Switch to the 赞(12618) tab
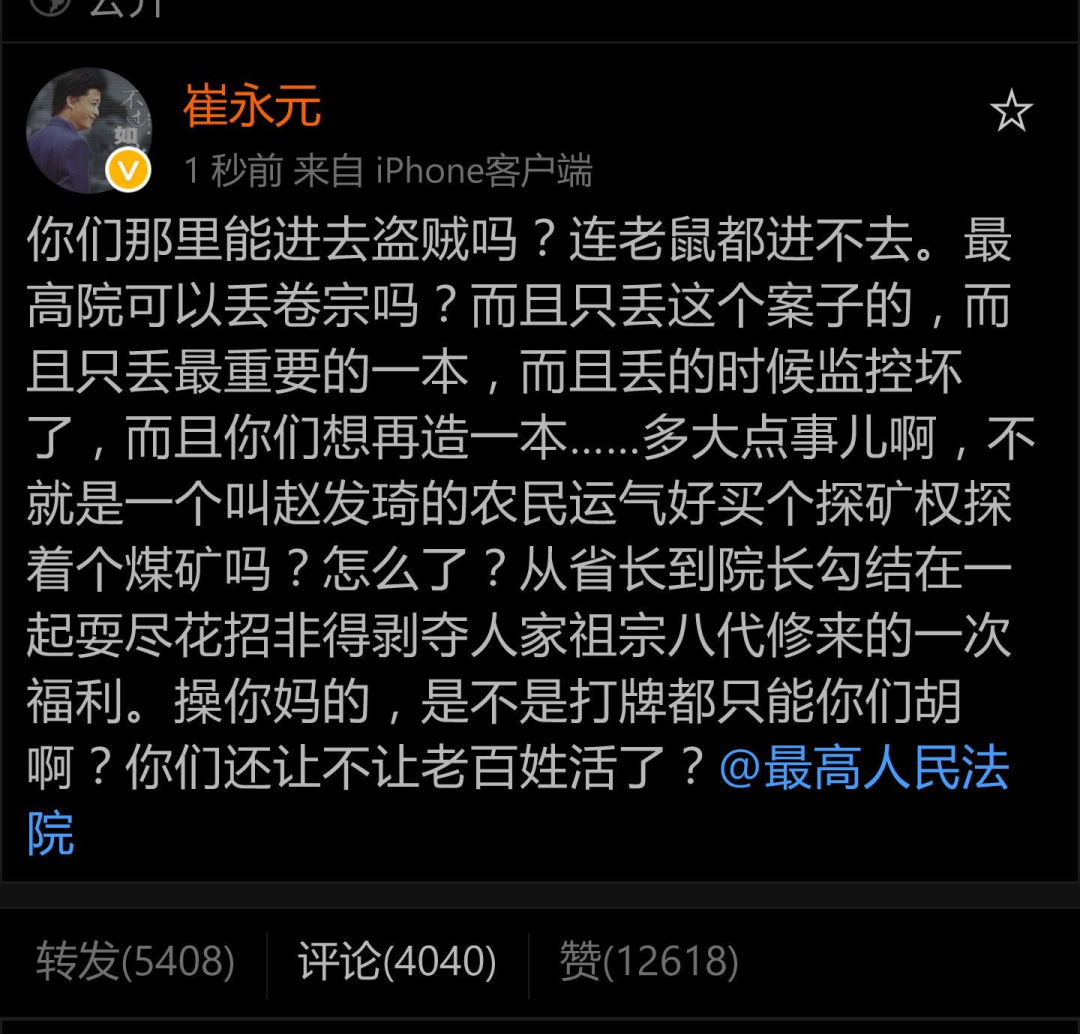Image resolution: width=1080 pixels, height=1034 pixels. click(649, 962)
